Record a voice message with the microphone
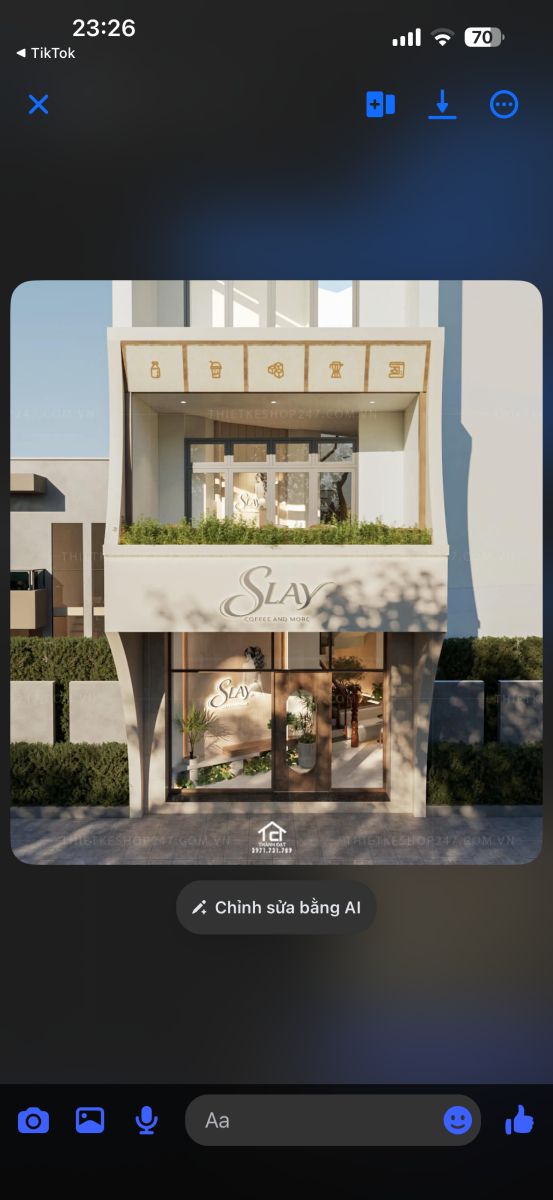 point(146,1121)
